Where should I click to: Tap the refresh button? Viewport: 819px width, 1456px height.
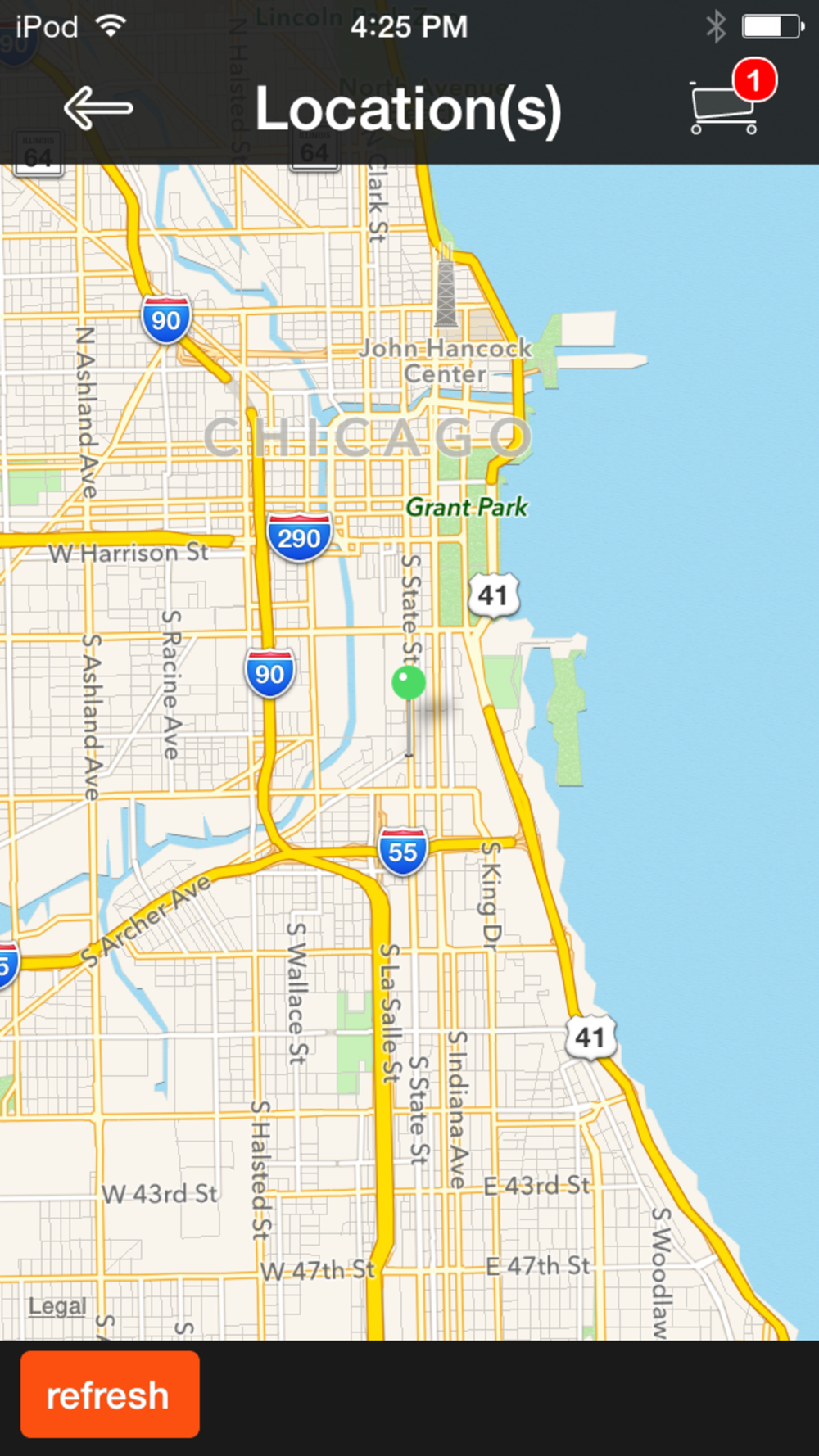click(110, 1395)
